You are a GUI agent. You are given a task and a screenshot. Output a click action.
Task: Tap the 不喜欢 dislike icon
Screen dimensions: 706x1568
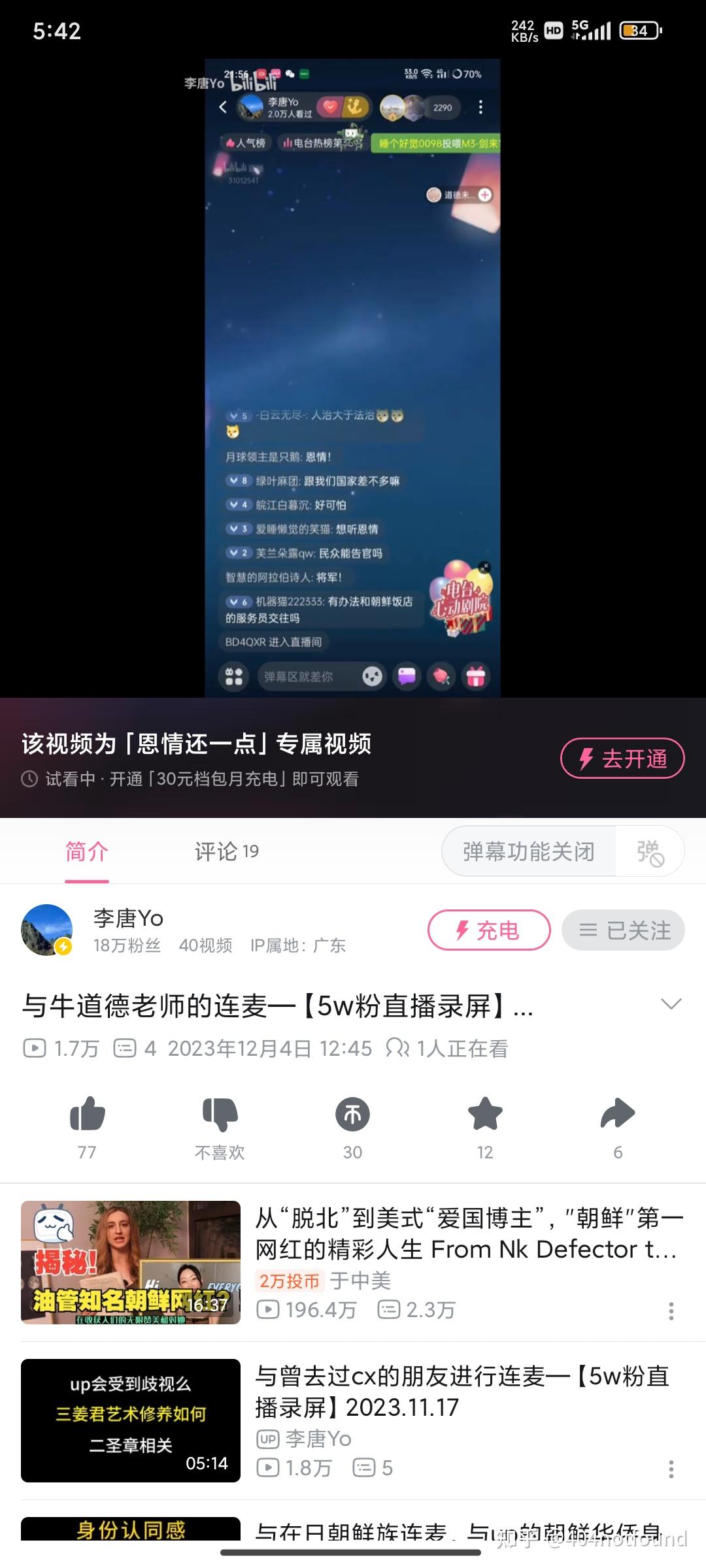[220, 1115]
